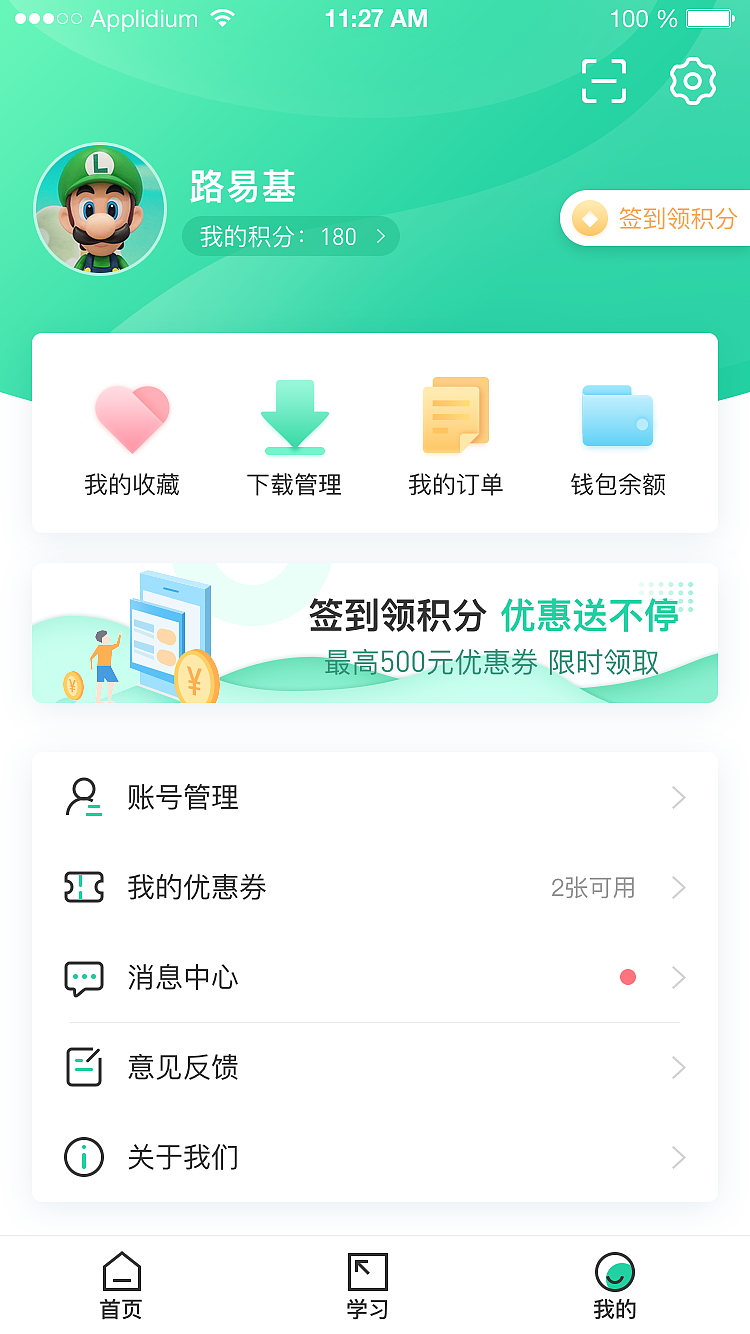Open the 签到领积分 promotional banner
Viewport: 750px width, 1334px height.
[375, 633]
